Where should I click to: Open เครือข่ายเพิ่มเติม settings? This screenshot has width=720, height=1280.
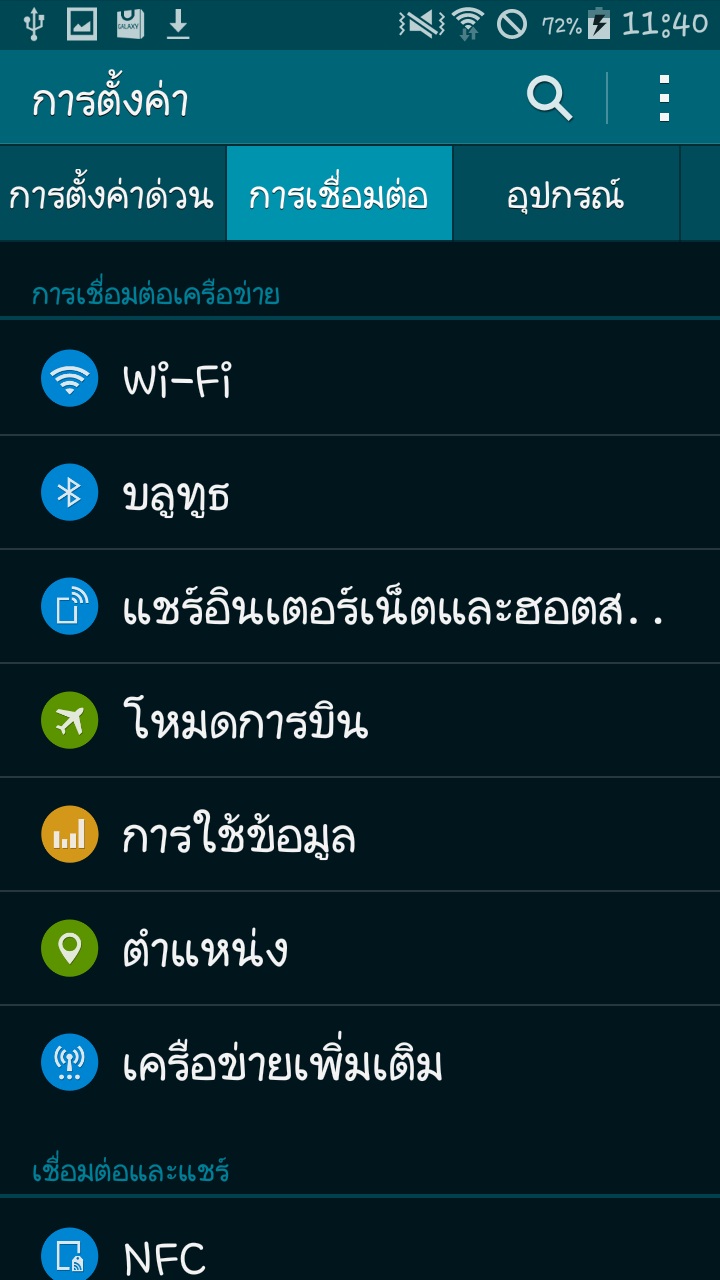pyautogui.click(x=360, y=1063)
